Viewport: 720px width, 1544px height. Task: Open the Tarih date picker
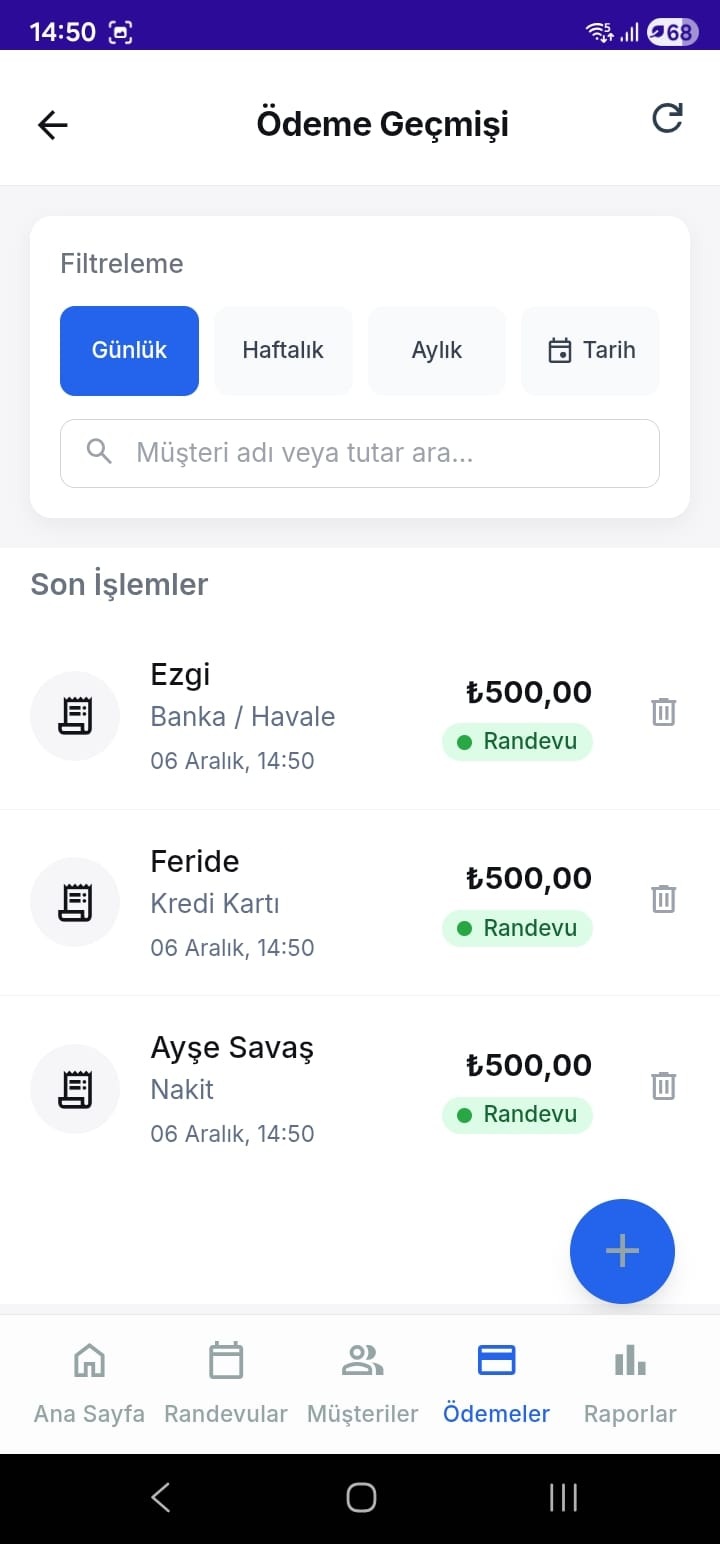(x=590, y=350)
